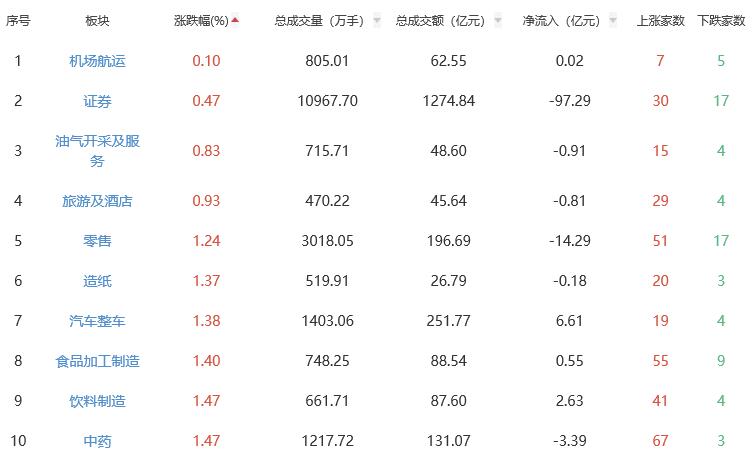
Task: Open the 零售 sector
Action: (97, 241)
